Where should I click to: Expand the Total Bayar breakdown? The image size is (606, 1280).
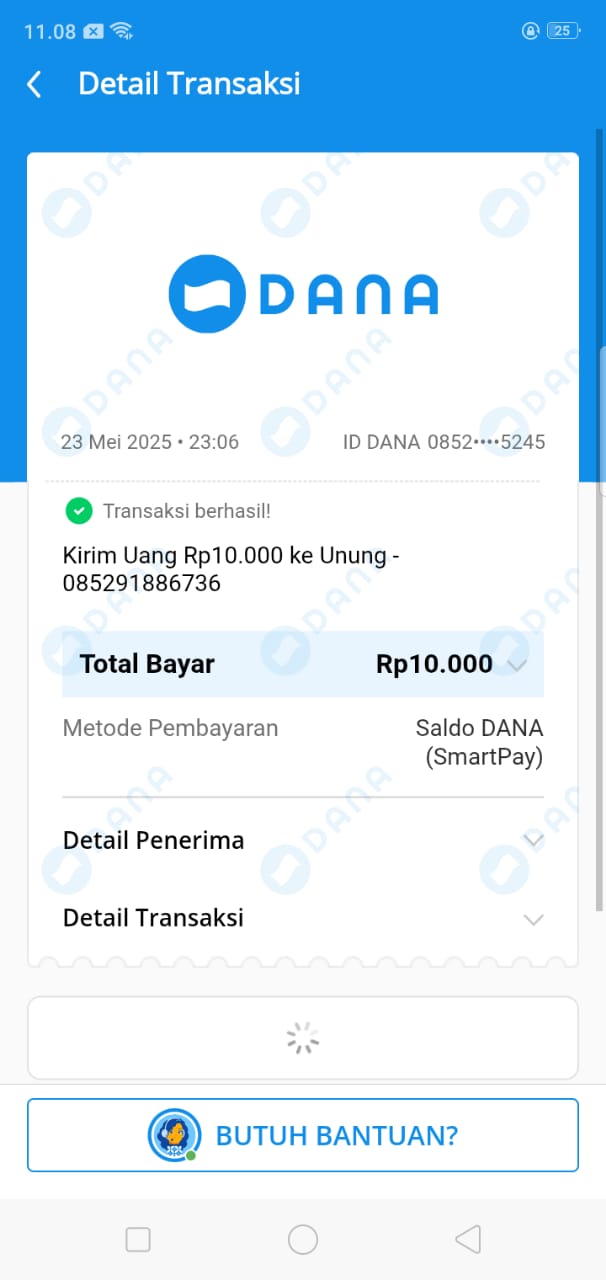[x=517, y=664]
